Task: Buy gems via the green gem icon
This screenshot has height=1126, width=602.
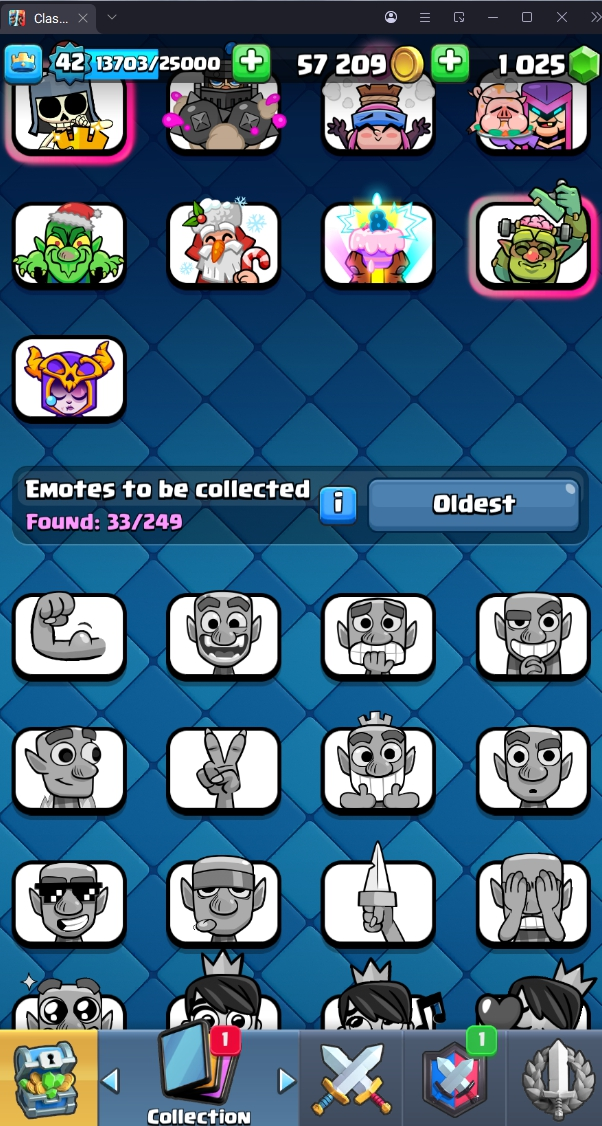Action: point(581,65)
